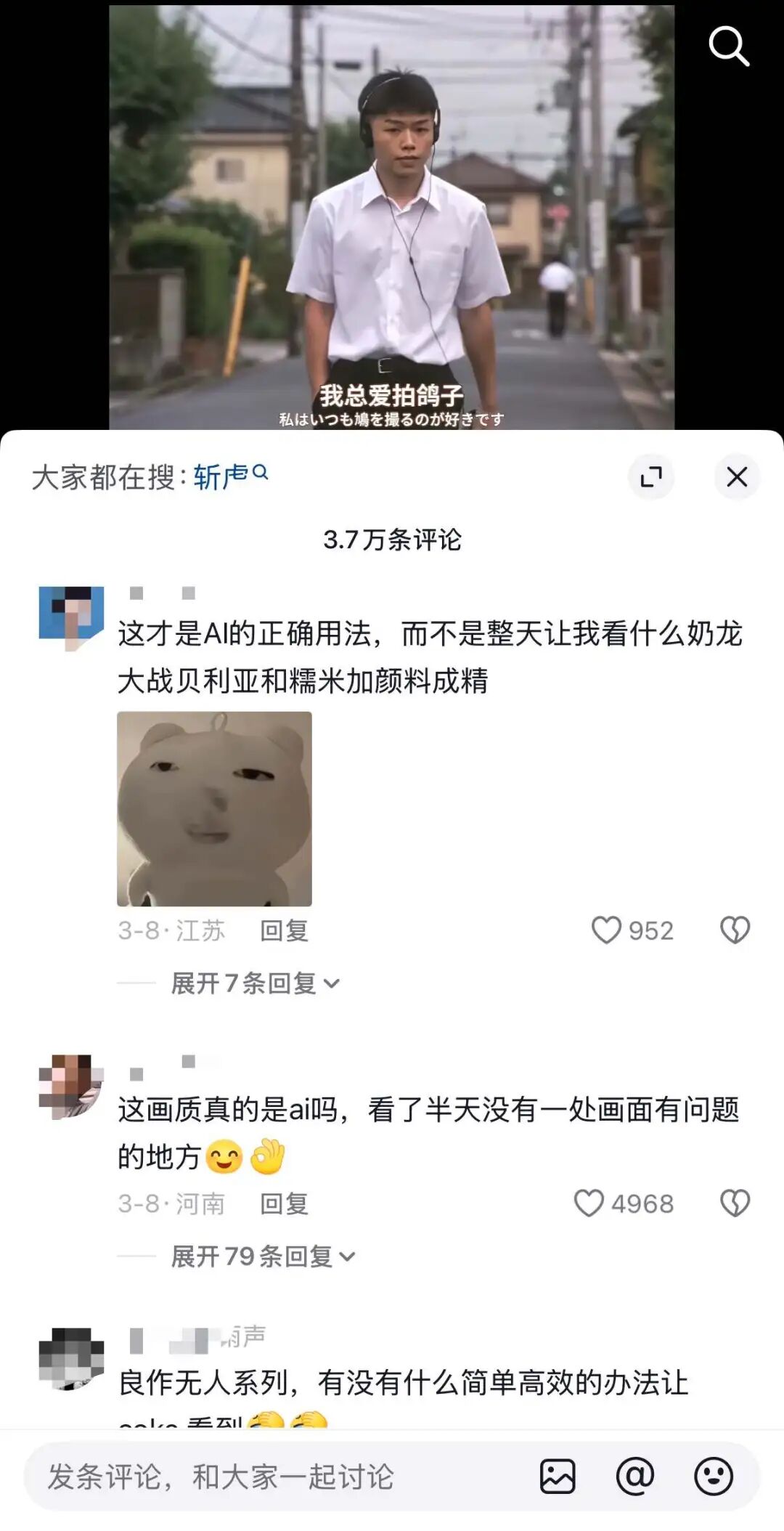784x1531 pixels.
Task: Open the 河南 commenter's avatar profile
Action: coord(71,1086)
